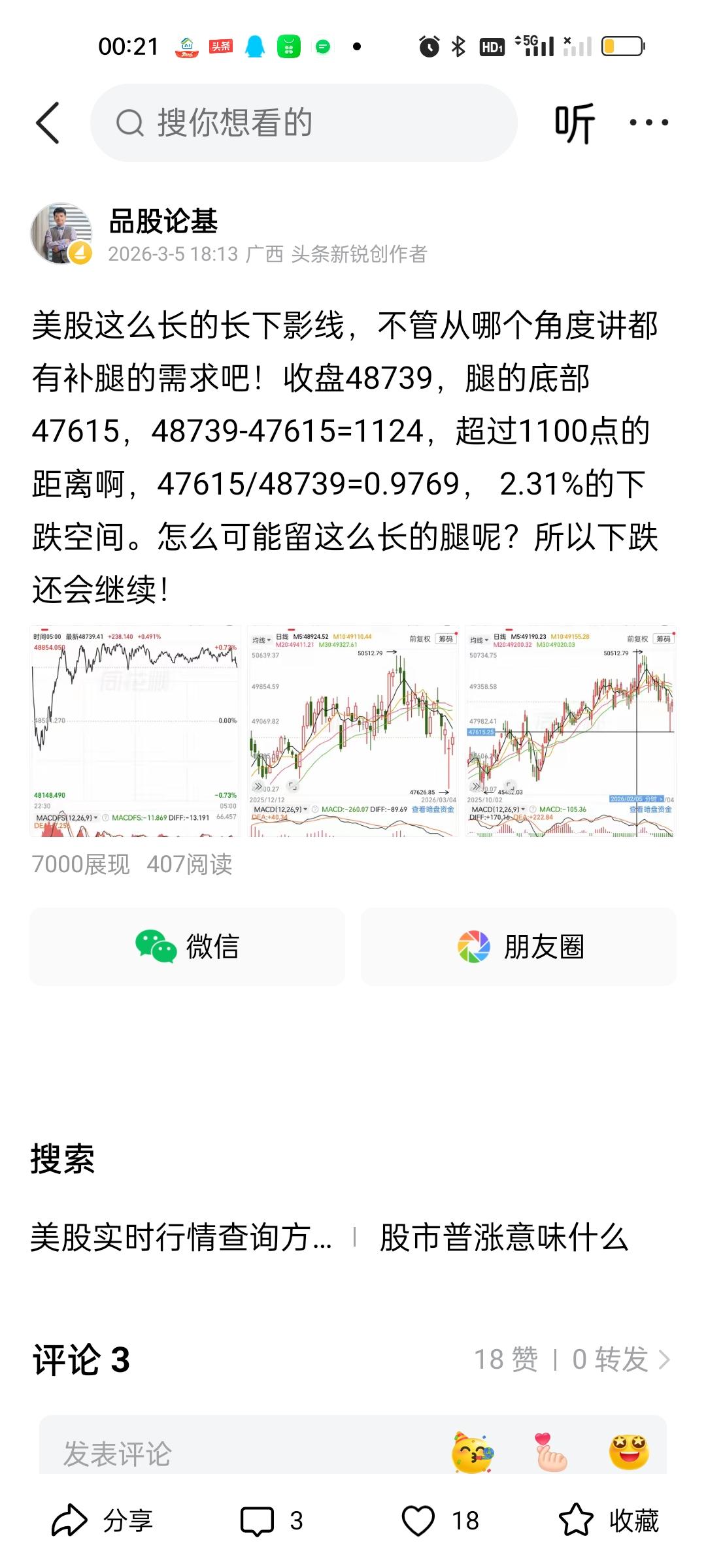
Task: Go back to the previous page
Action: pyautogui.click(x=48, y=122)
